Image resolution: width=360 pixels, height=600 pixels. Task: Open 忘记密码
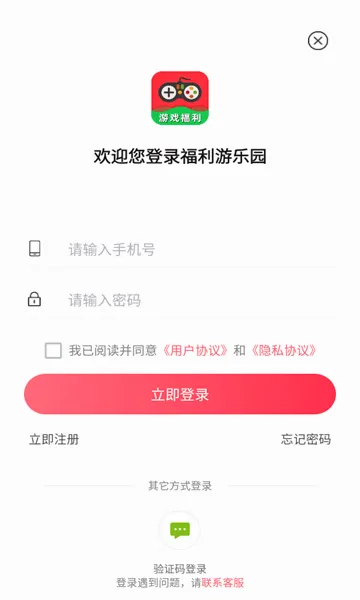point(306,439)
